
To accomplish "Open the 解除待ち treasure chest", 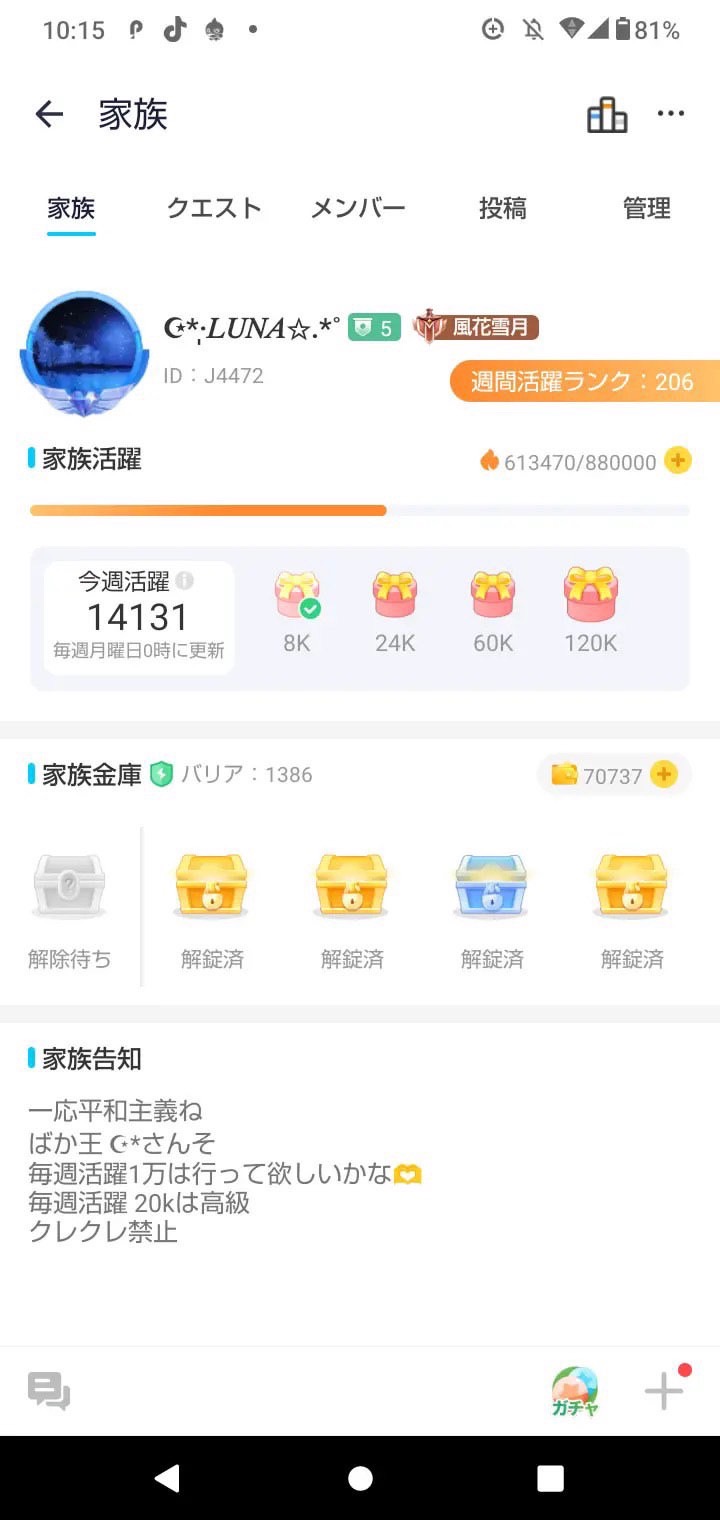I will tap(69, 888).
